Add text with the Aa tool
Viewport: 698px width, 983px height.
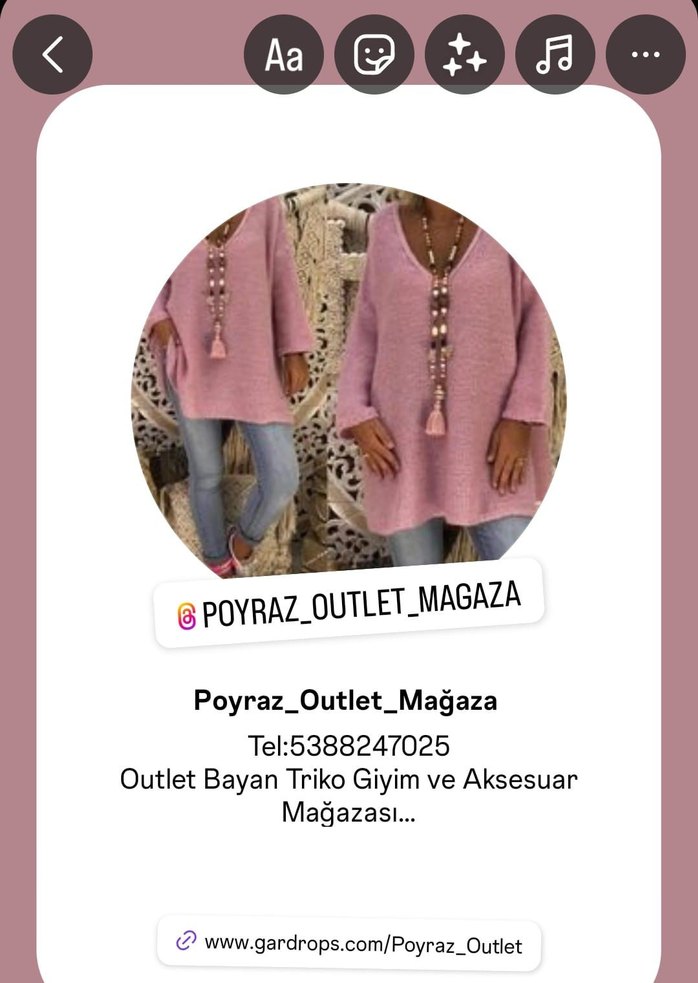[x=284, y=55]
